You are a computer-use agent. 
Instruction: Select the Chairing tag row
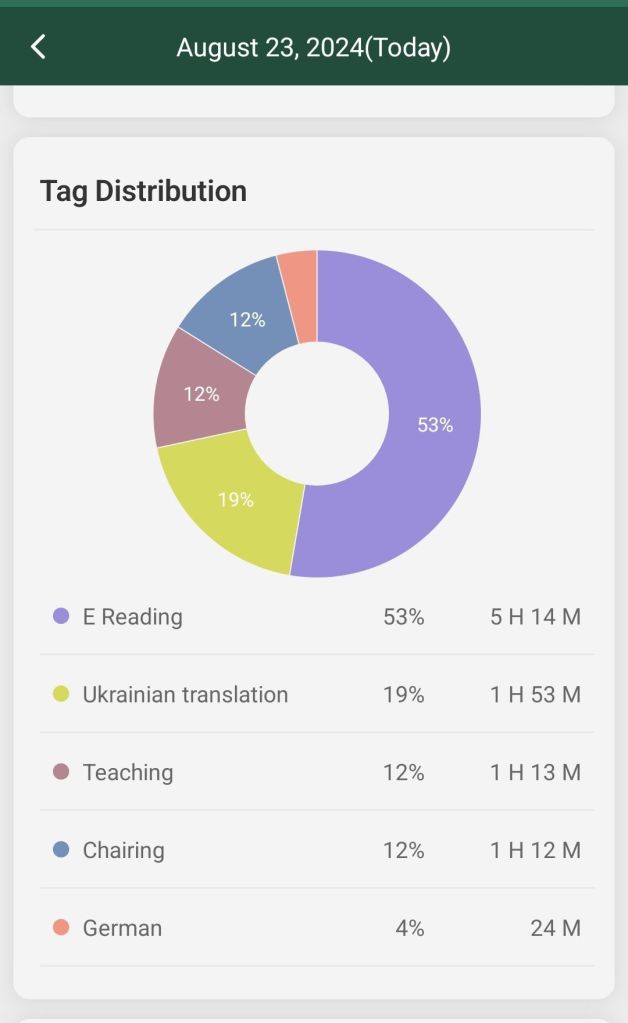point(316,851)
